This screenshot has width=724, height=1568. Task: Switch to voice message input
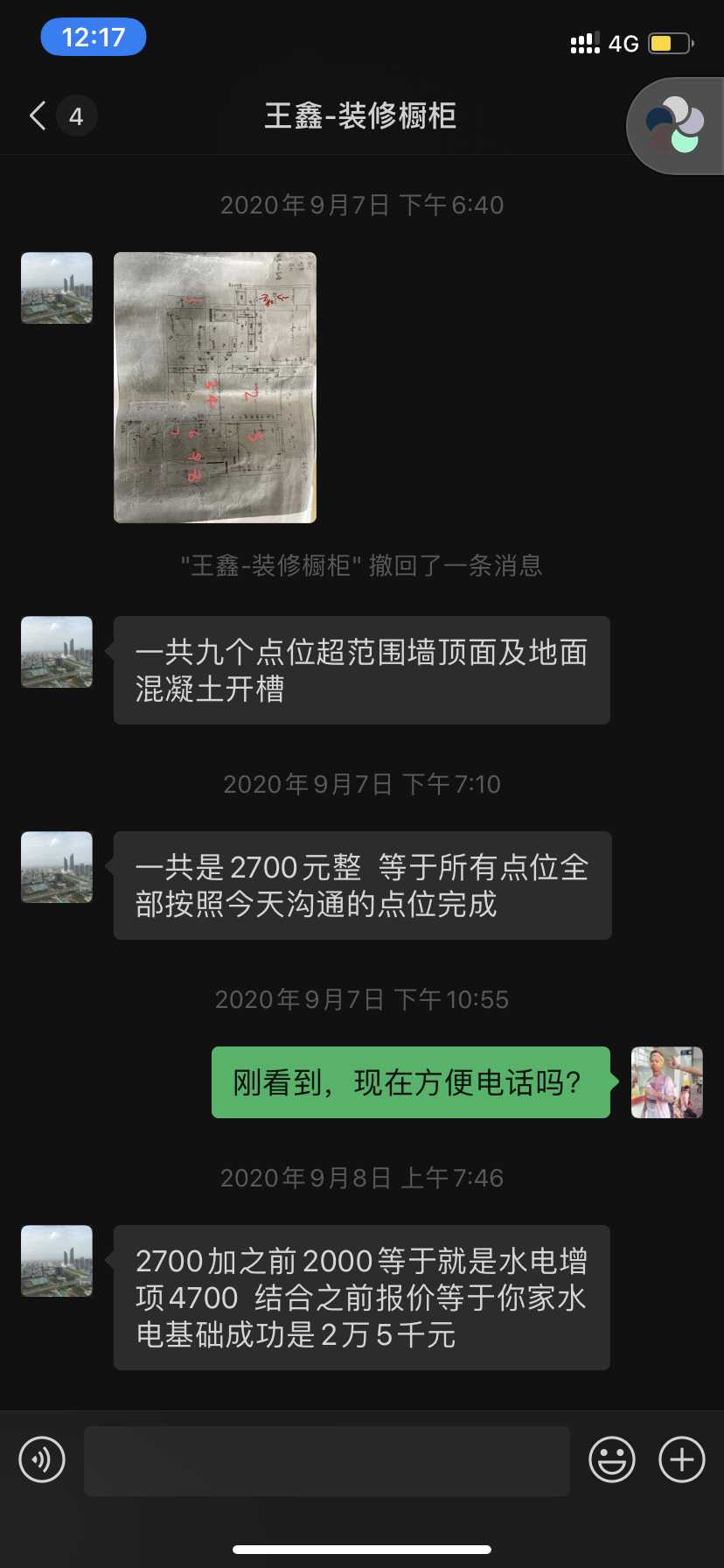(42, 1459)
